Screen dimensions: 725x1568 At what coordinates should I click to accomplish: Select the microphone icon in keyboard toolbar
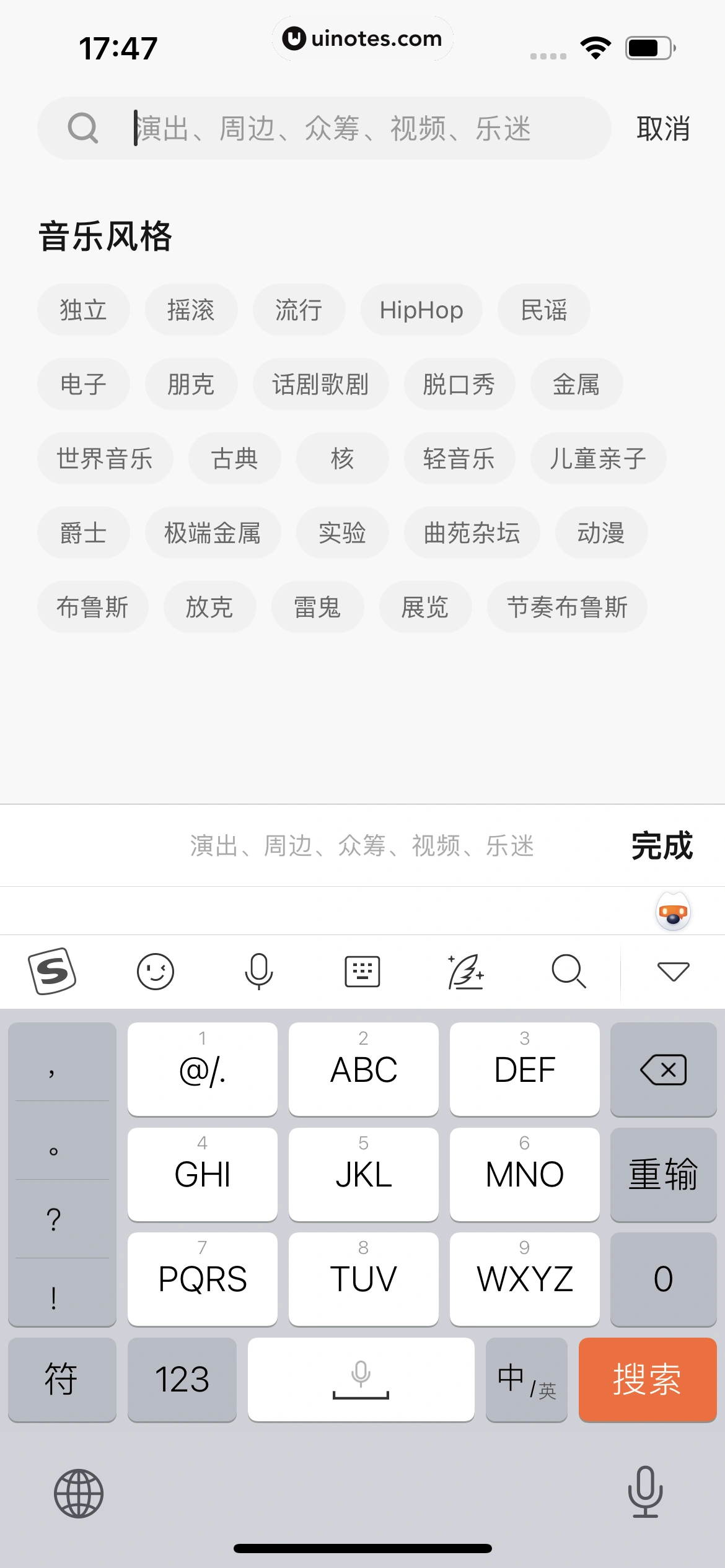click(x=259, y=970)
